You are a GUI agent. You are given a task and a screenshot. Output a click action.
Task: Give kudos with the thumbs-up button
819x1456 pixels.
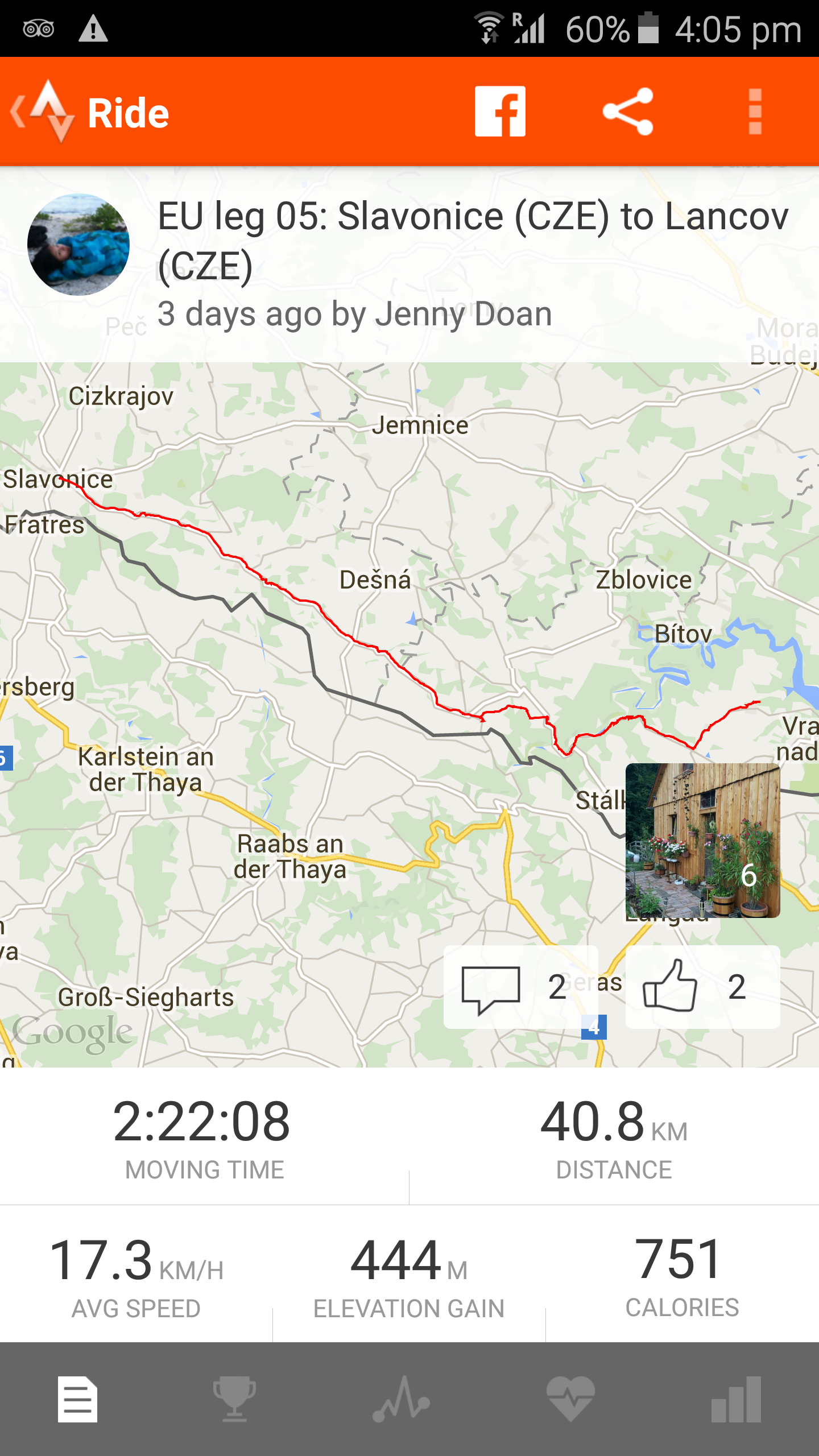tap(702, 987)
